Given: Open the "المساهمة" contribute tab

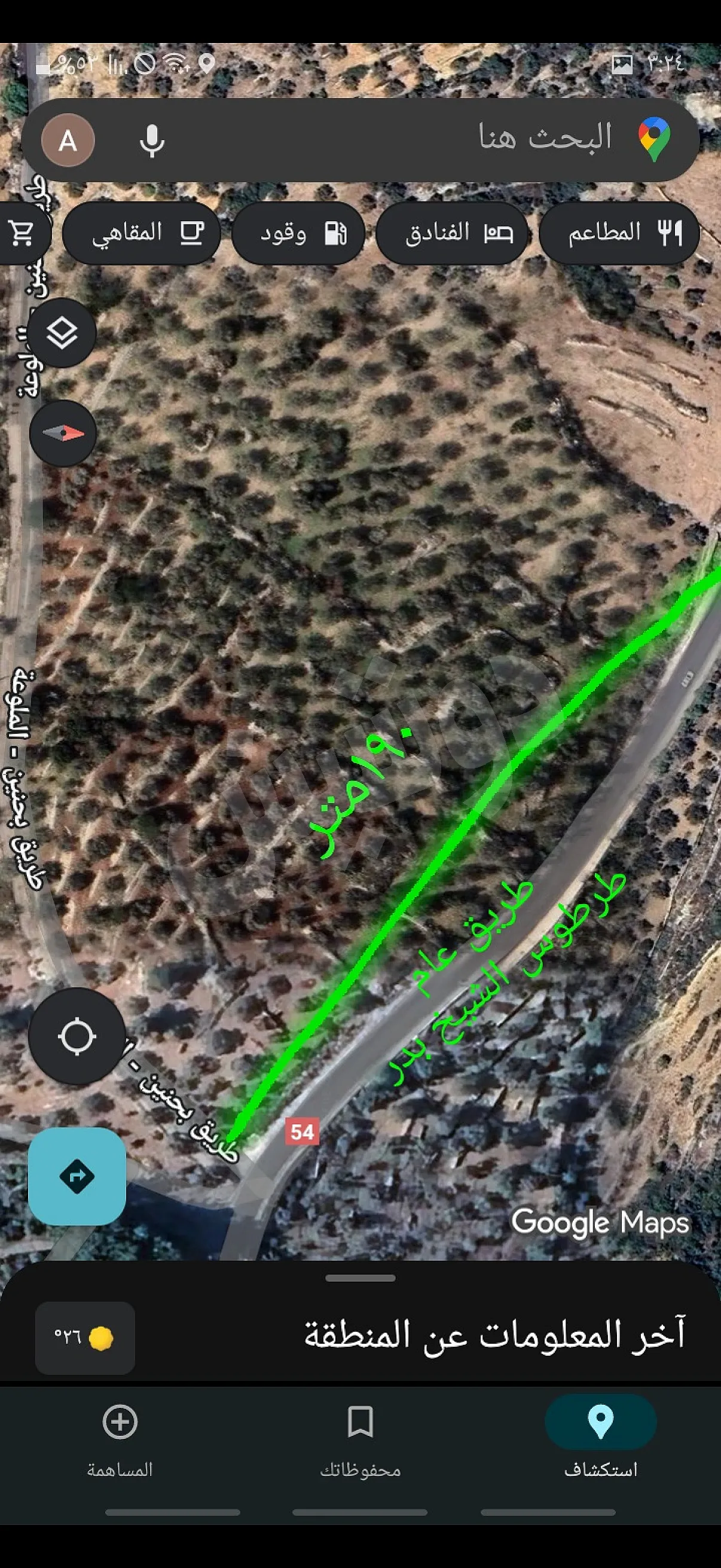Looking at the screenshot, I should (x=120, y=1439).
